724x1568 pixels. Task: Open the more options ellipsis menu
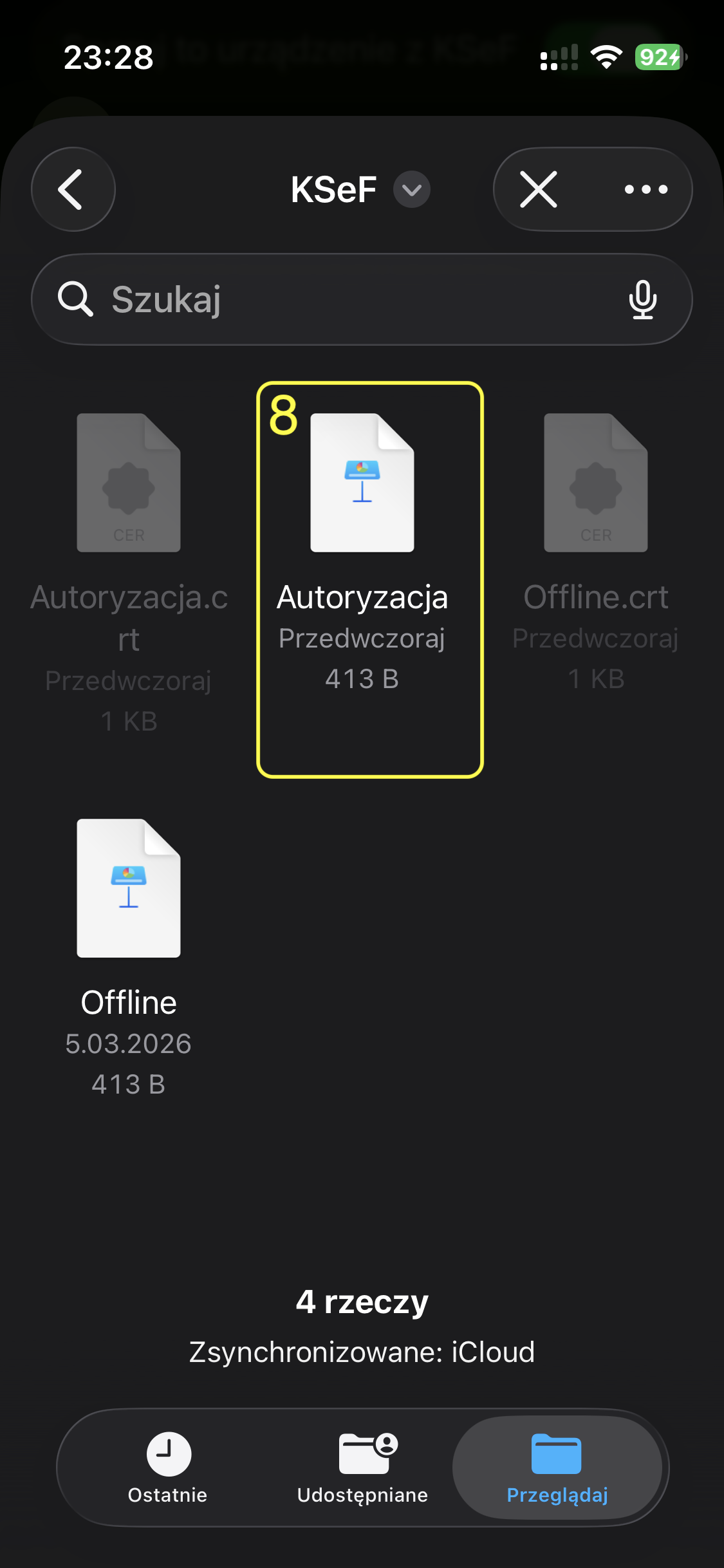click(647, 189)
